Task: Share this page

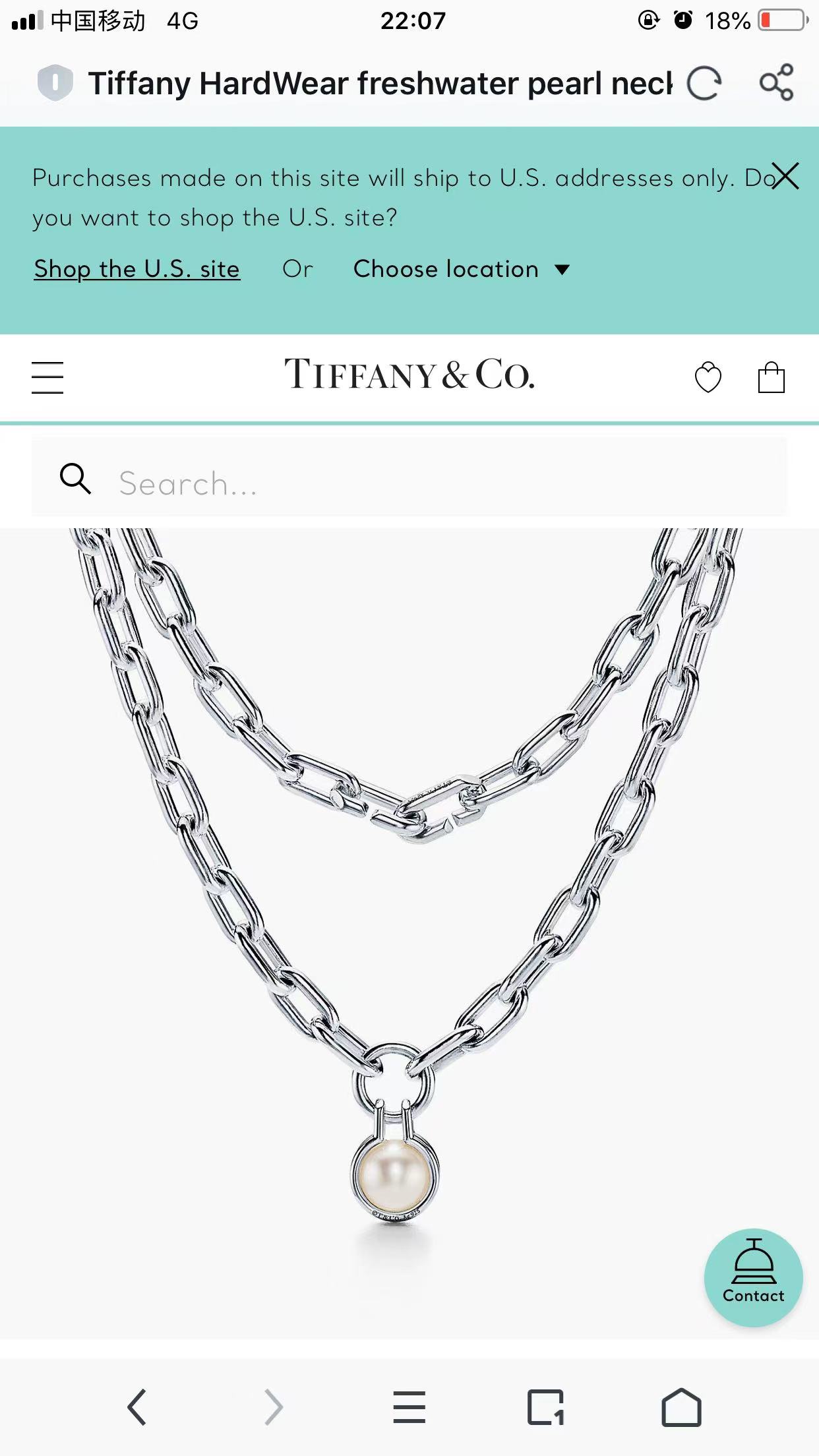Action: tap(776, 83)
